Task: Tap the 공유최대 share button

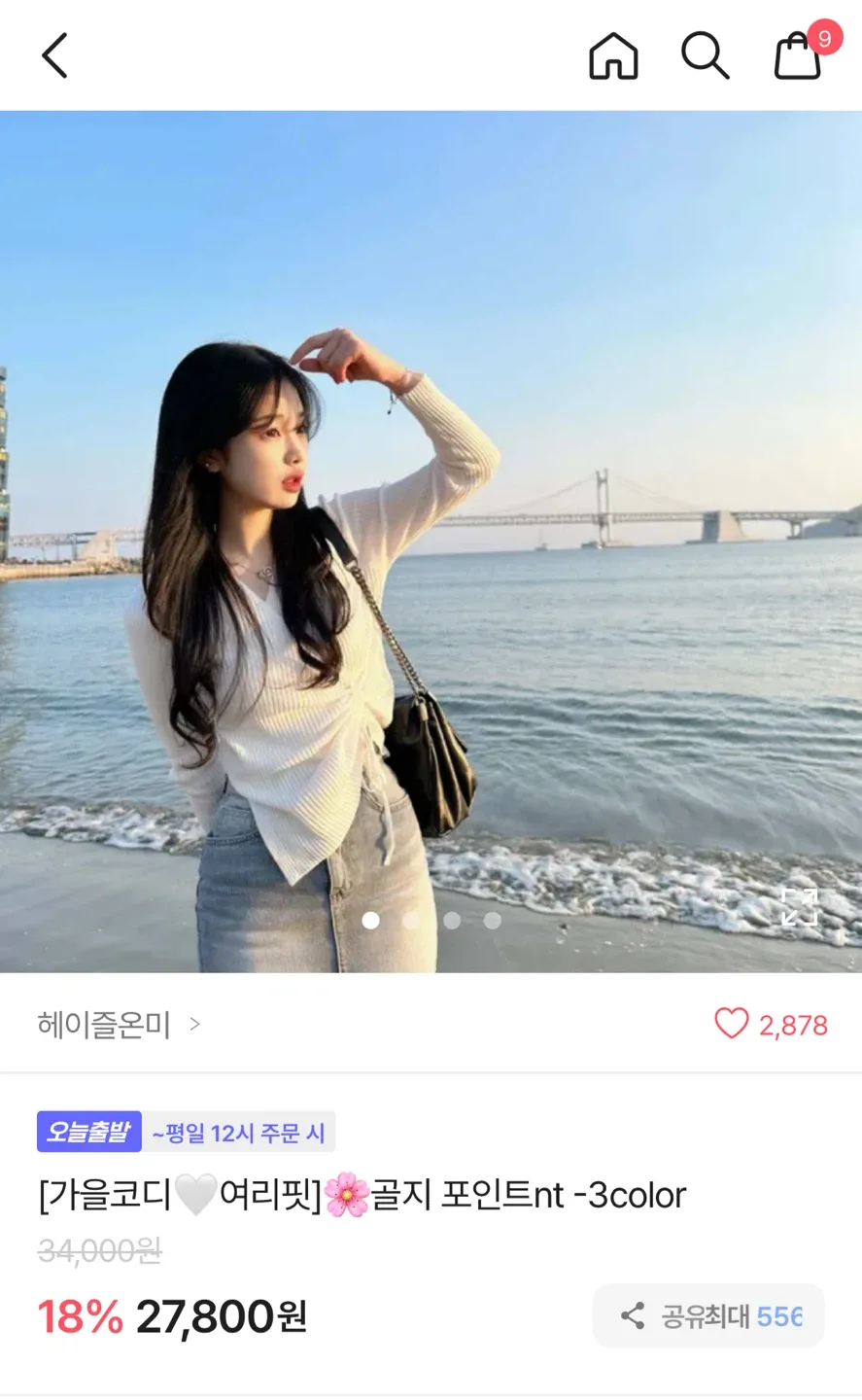Action: point(708,1316)
